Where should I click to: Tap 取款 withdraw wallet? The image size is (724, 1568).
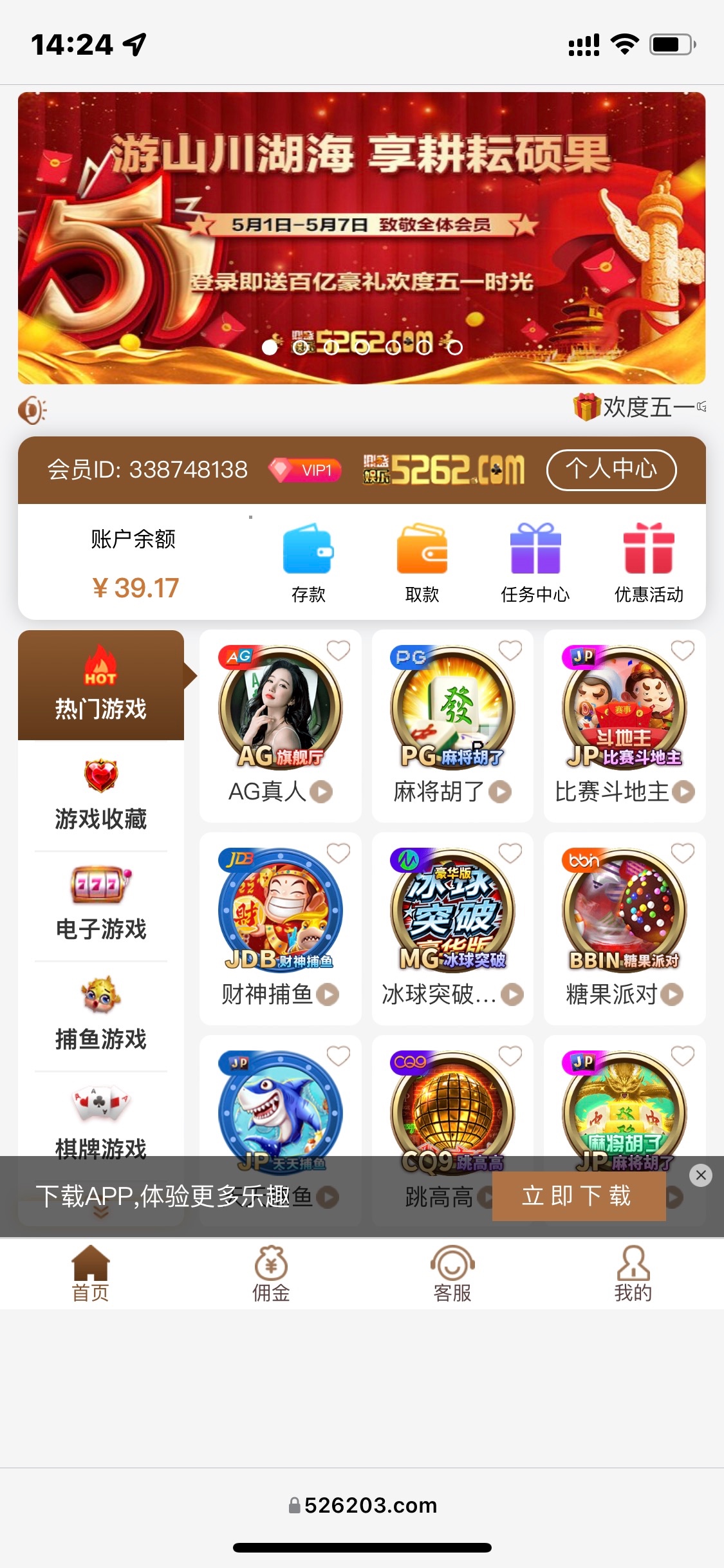point(422,561)
